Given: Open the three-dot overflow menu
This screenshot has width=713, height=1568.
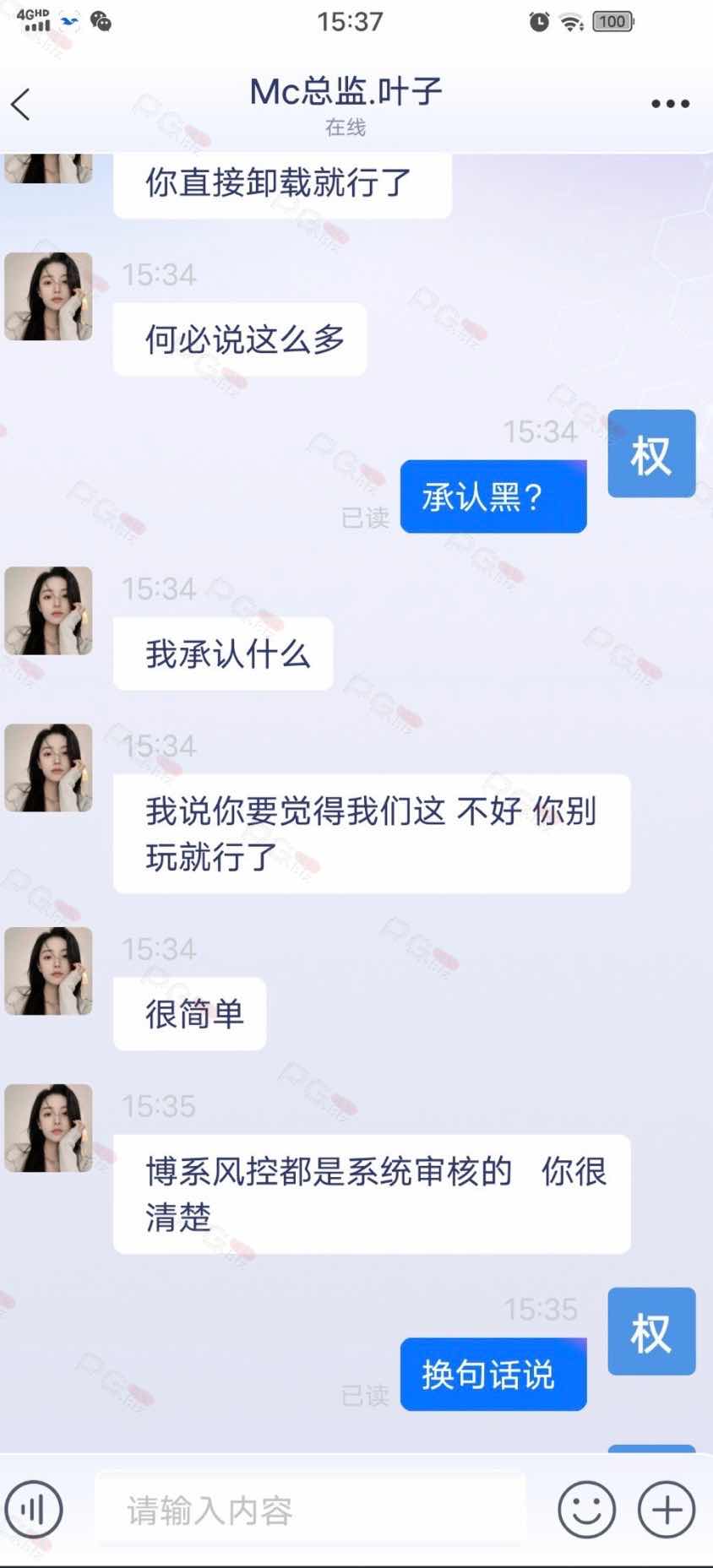Looking at the screenshot, I should click(670, 104).
